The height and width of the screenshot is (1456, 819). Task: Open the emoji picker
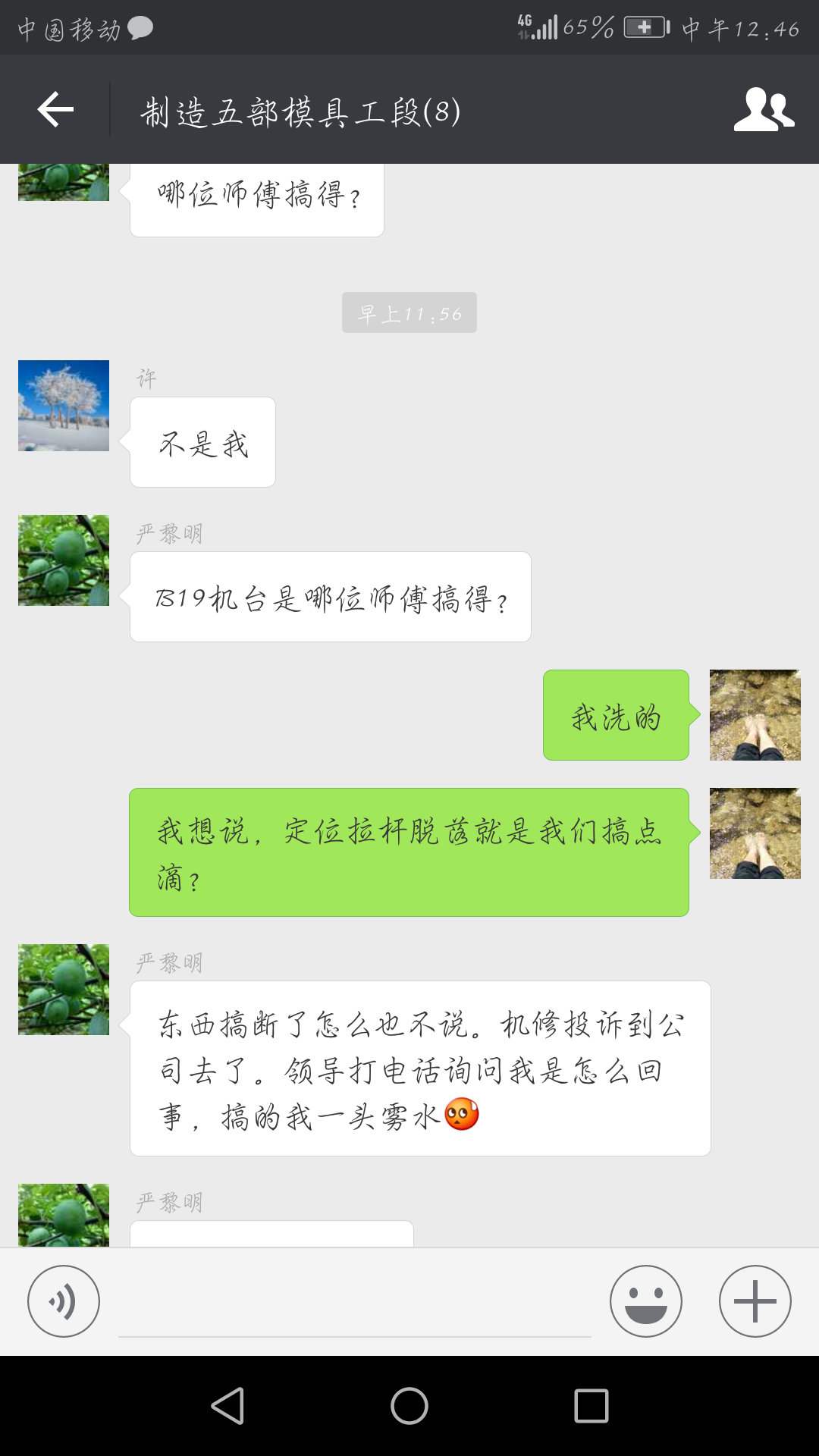[x=645, y=1301]
